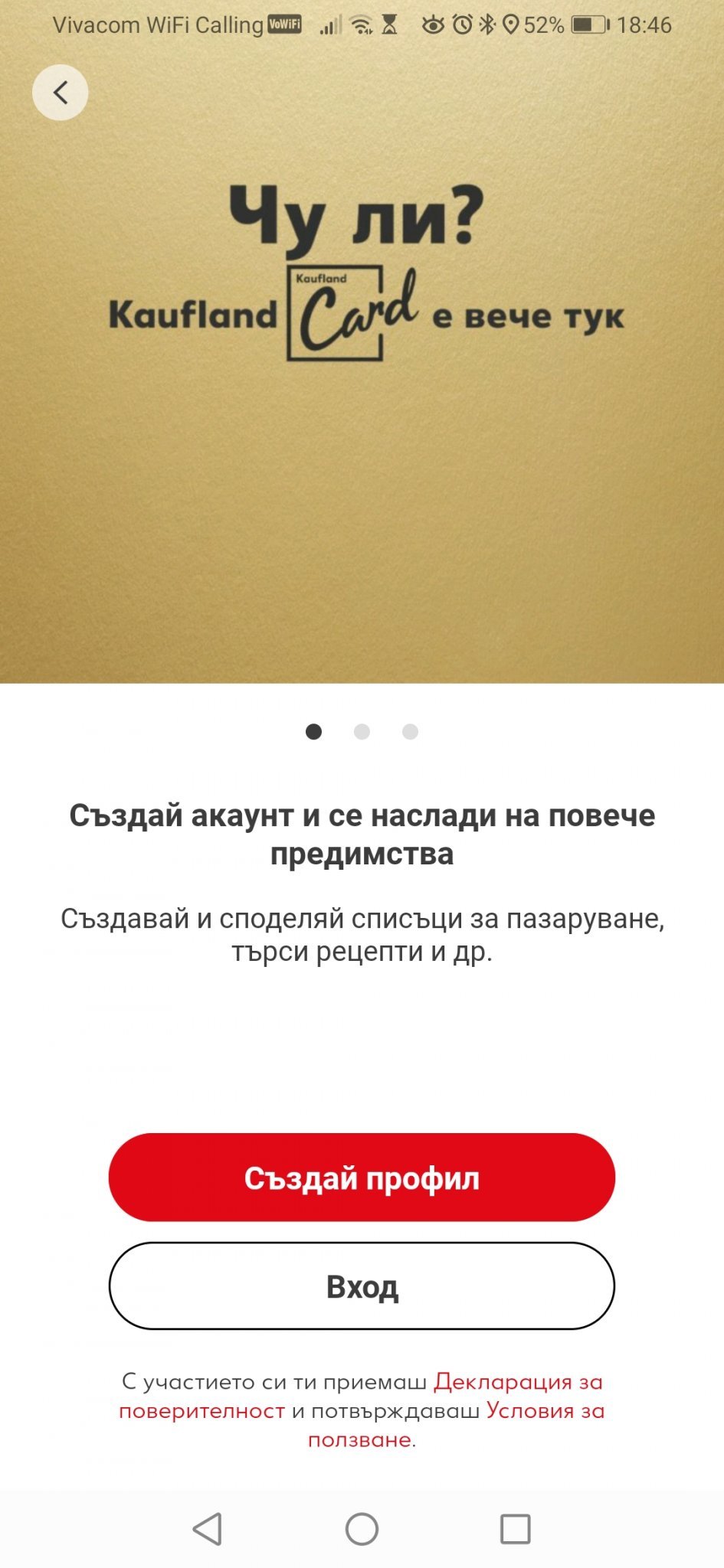Tap the back arrow at top left
The image size is (724, 1568).
(x=60, y=93)
